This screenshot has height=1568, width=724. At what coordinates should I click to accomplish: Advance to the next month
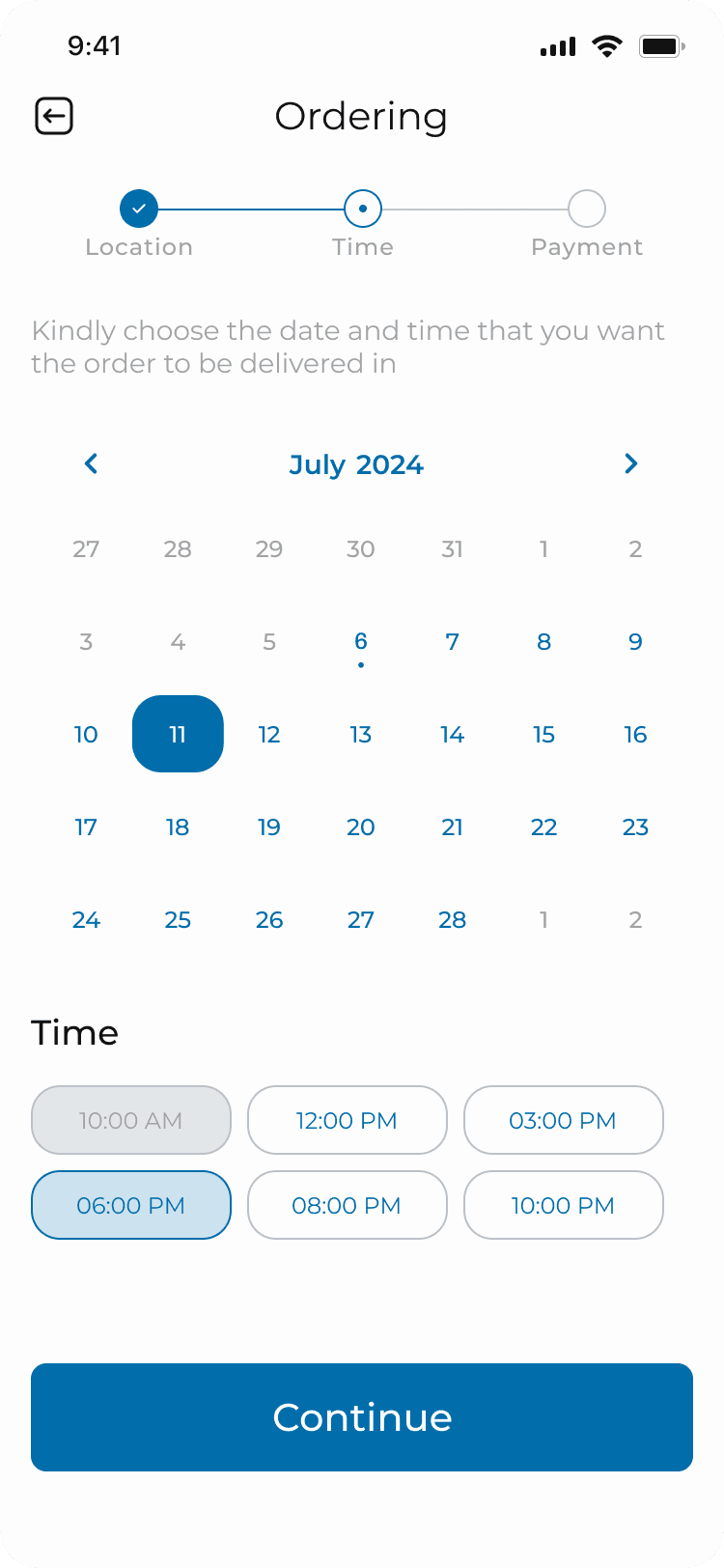click(631, 464)
